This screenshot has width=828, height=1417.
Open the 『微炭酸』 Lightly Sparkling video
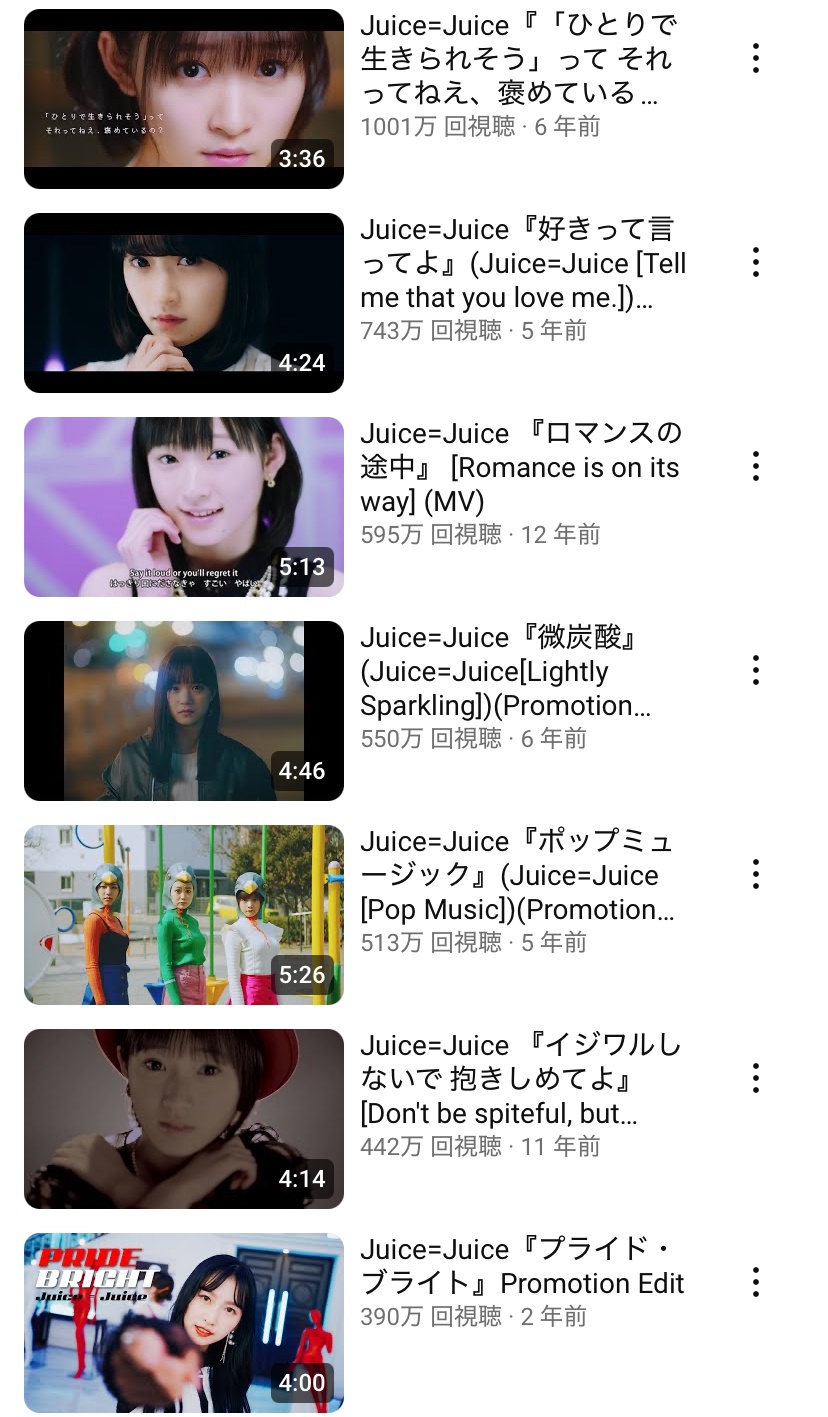pyautogui.click(x=184, y=711)
